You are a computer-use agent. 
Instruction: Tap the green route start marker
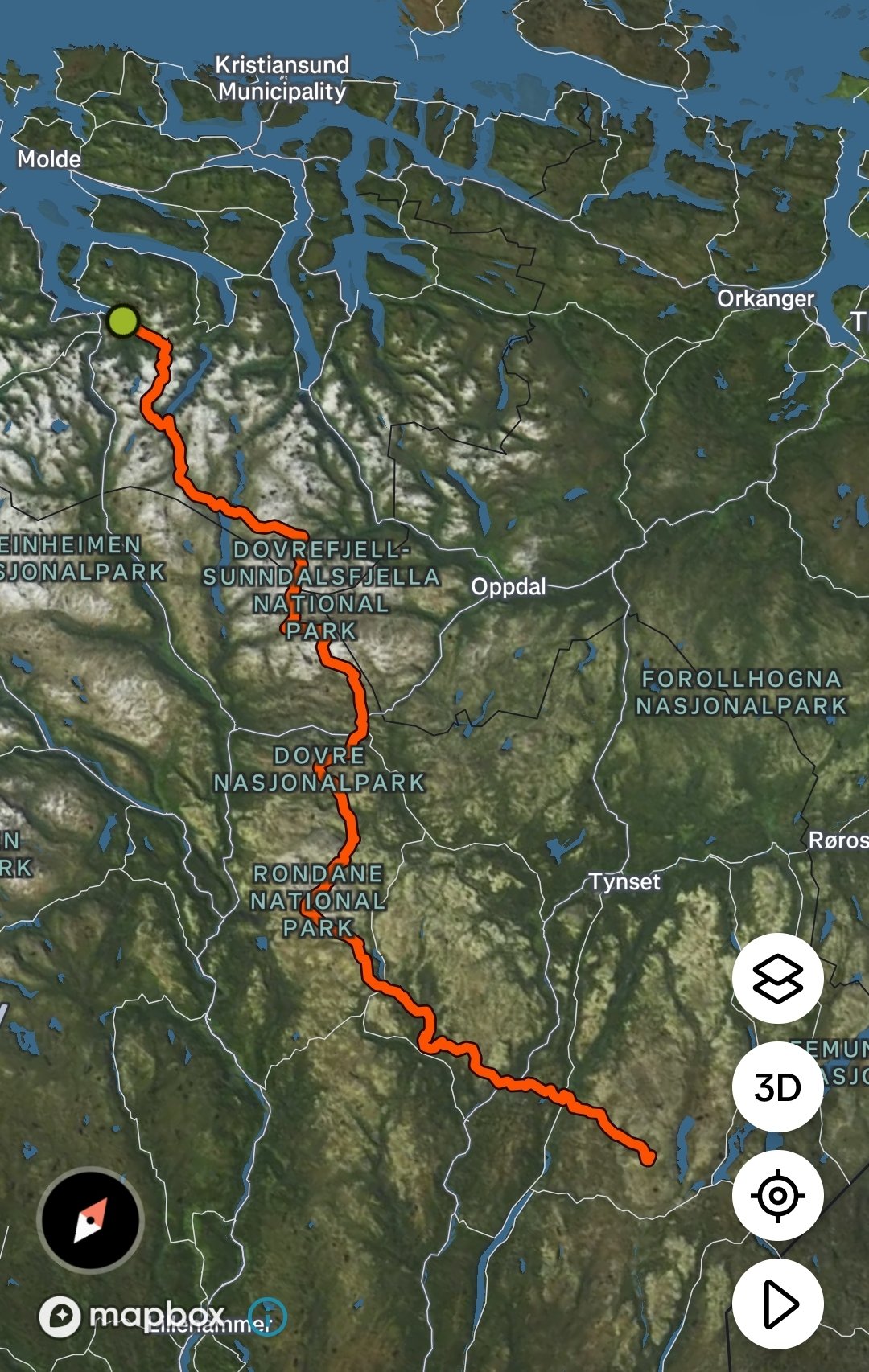[x=123, y=320]
